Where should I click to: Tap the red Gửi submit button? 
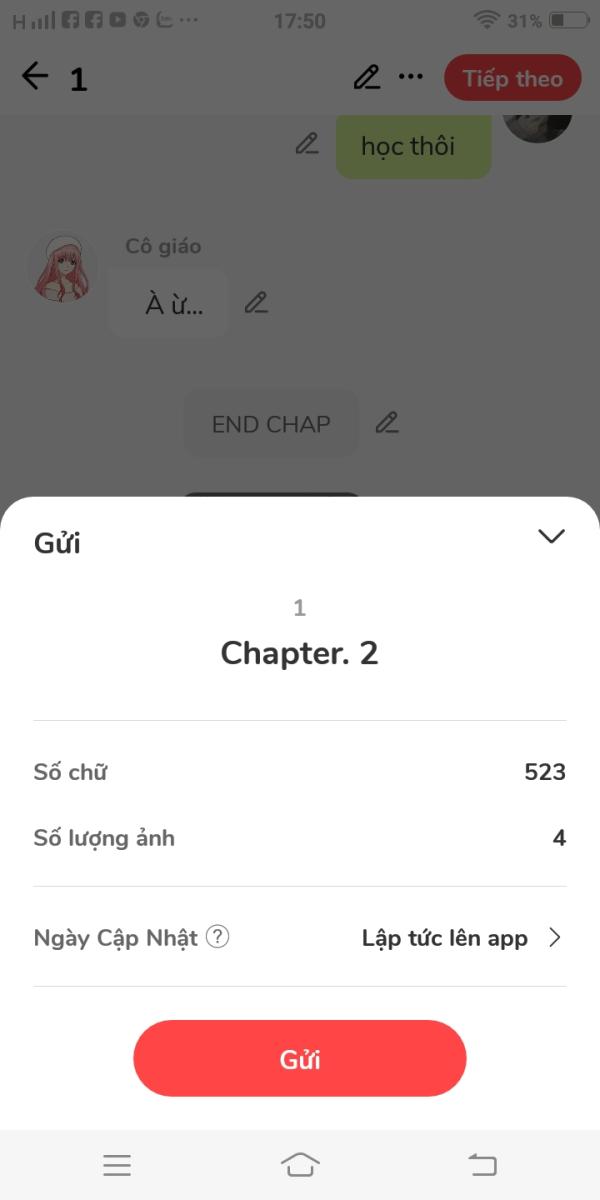pyautogui.click(x=300, y=1058)
